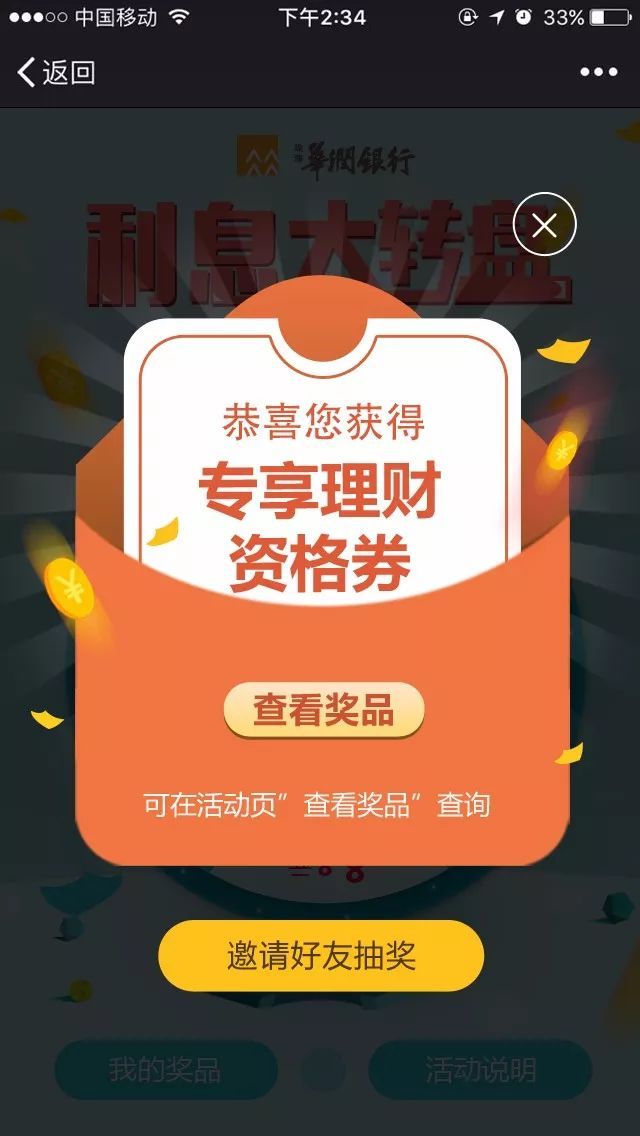
Task: Tap the 查看奖品 button
Action: (323, 711)
